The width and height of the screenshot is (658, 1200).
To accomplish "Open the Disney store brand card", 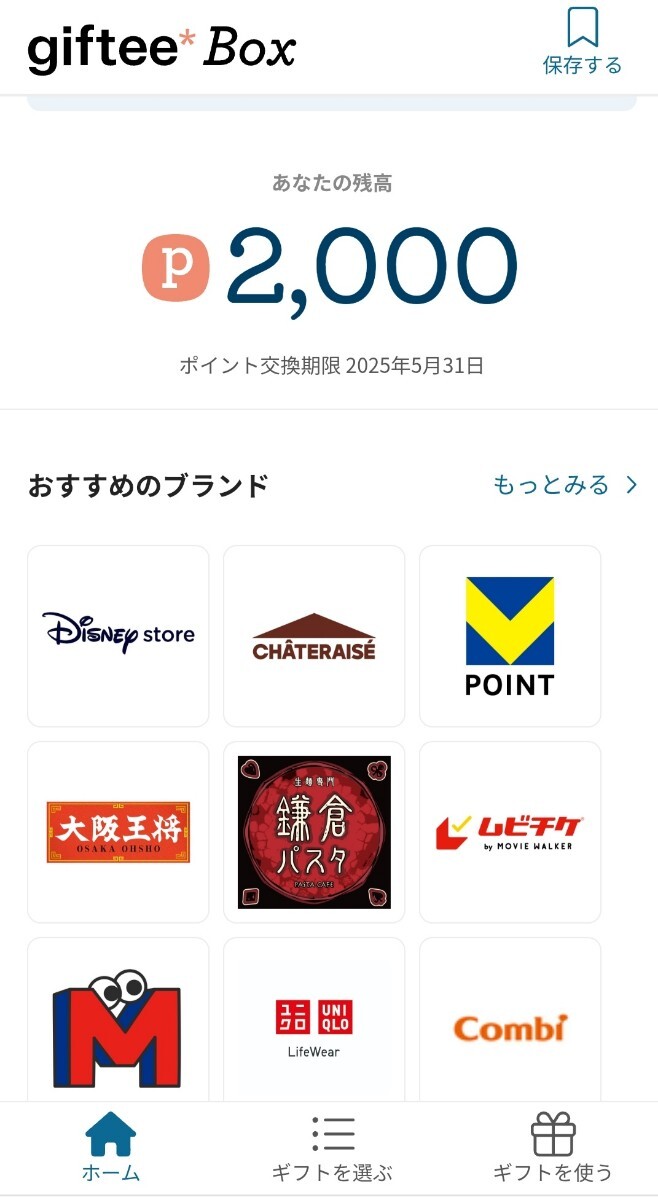I will point(118,636).
